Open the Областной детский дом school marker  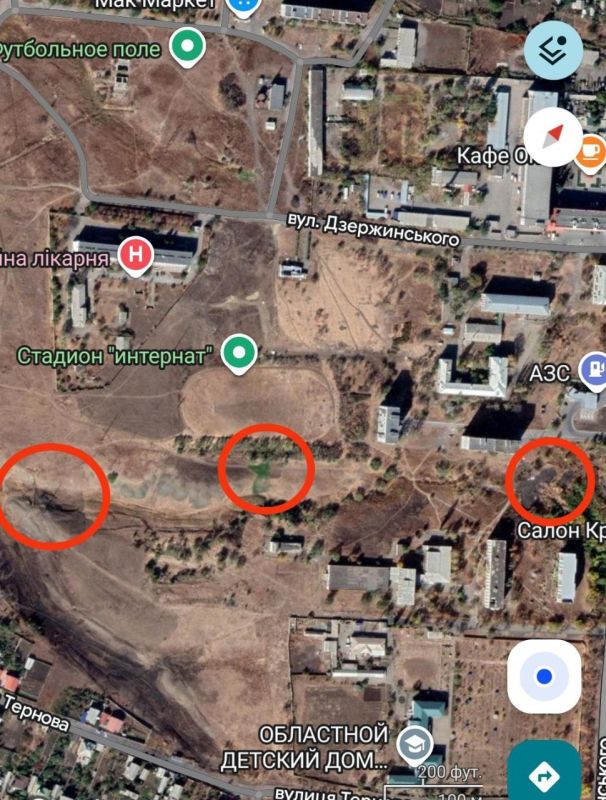click(x=412, y=743)
